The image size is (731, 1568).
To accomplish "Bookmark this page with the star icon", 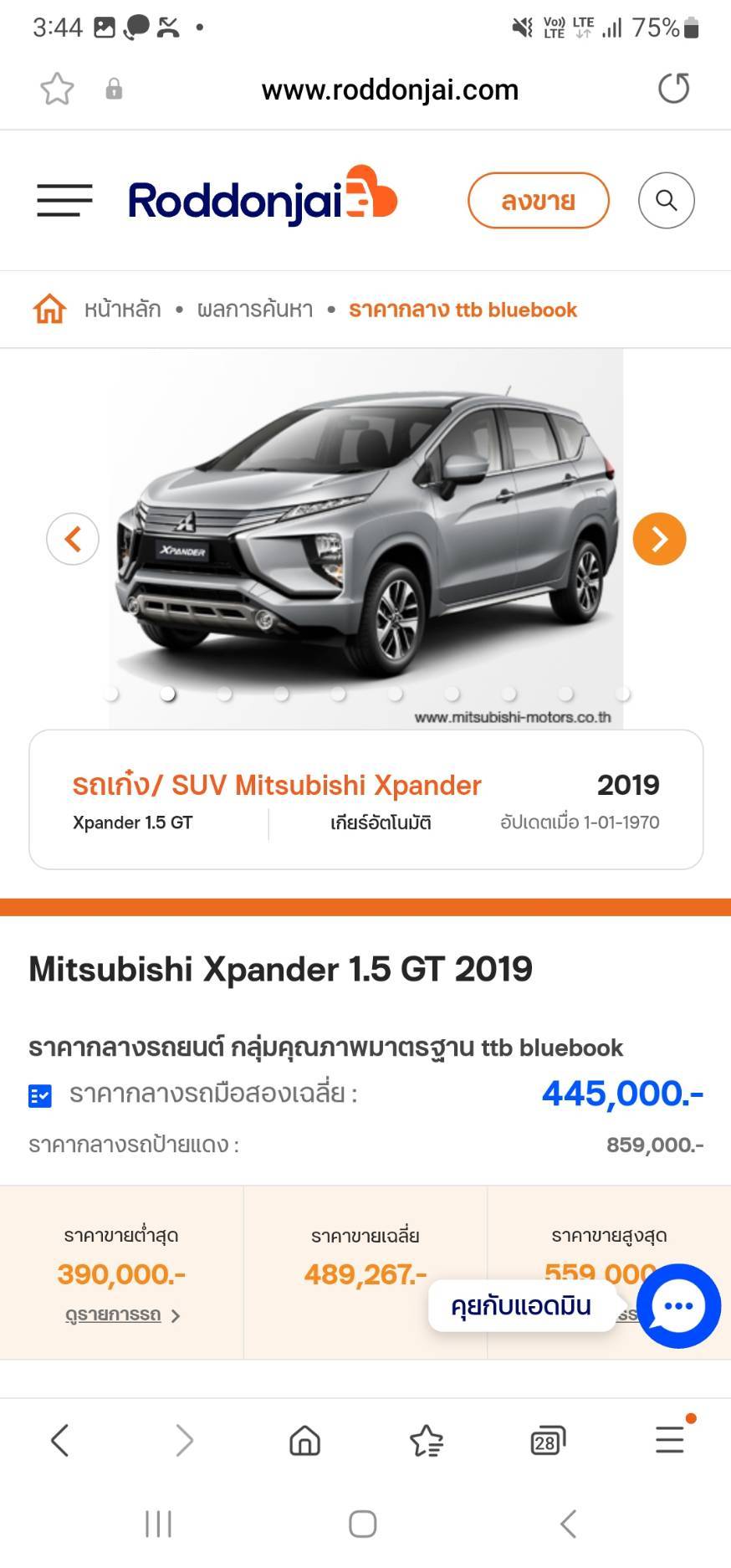I will 57,89.
